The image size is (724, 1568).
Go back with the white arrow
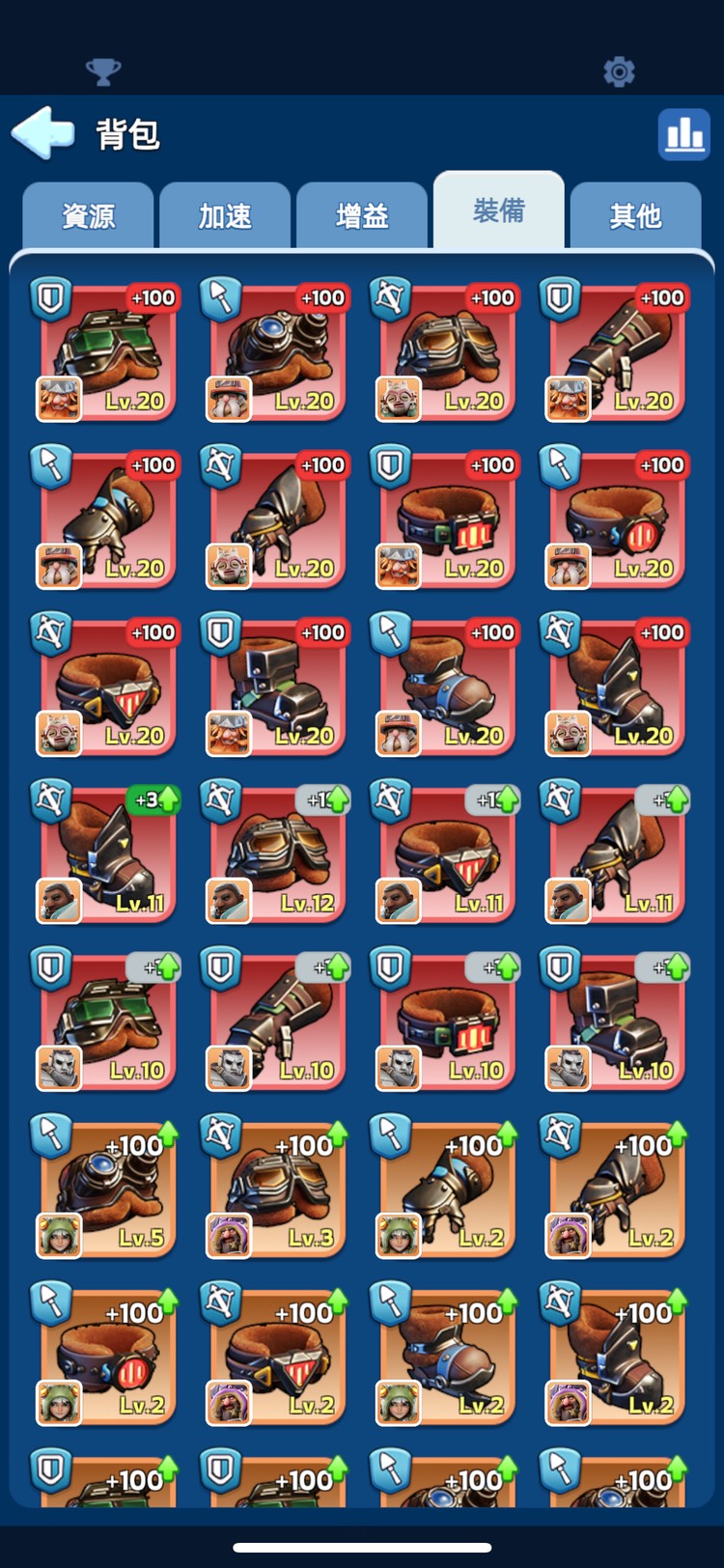click(43, 132)
